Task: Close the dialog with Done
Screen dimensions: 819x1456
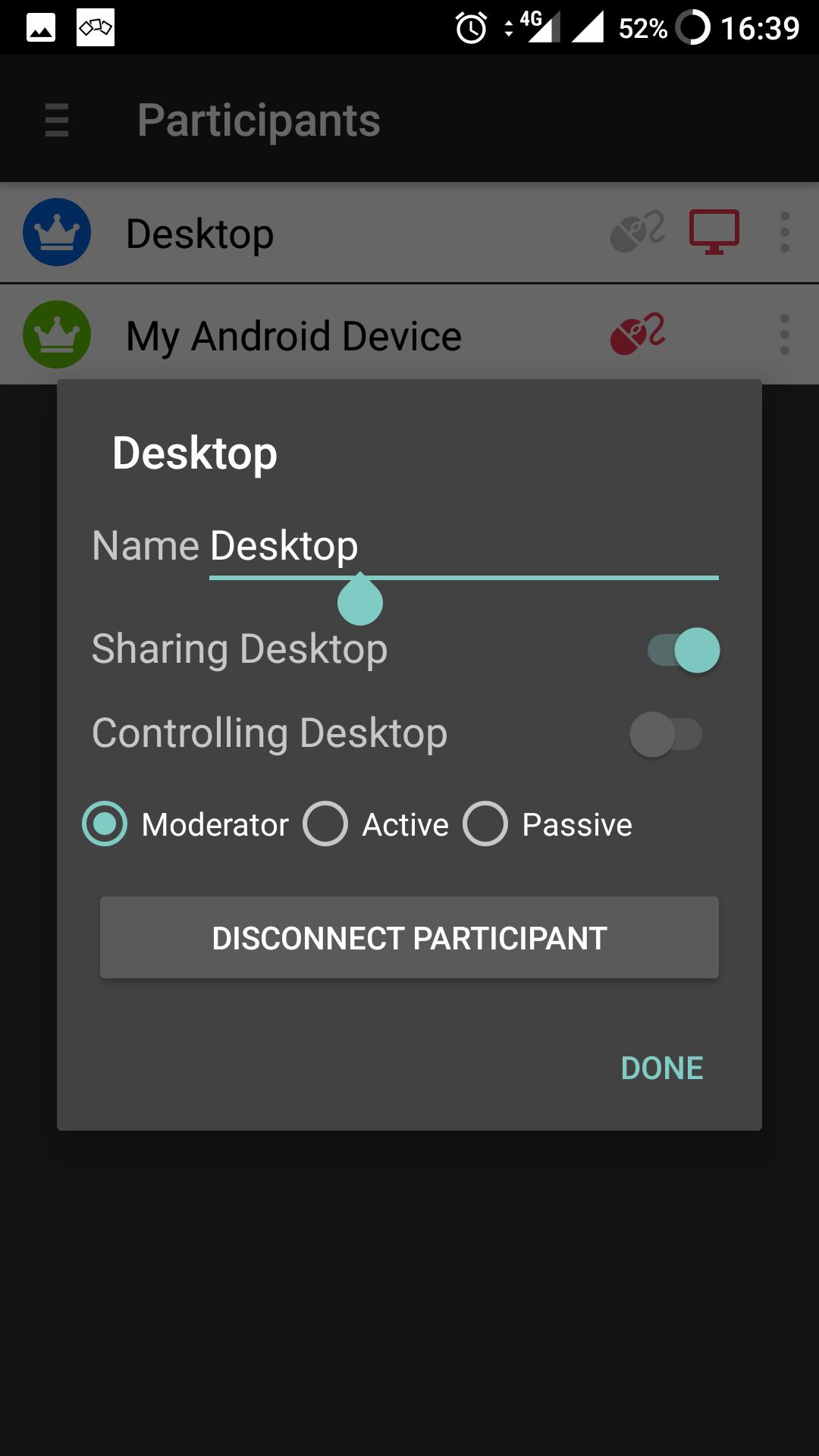Action: [x=662, y=1068]
